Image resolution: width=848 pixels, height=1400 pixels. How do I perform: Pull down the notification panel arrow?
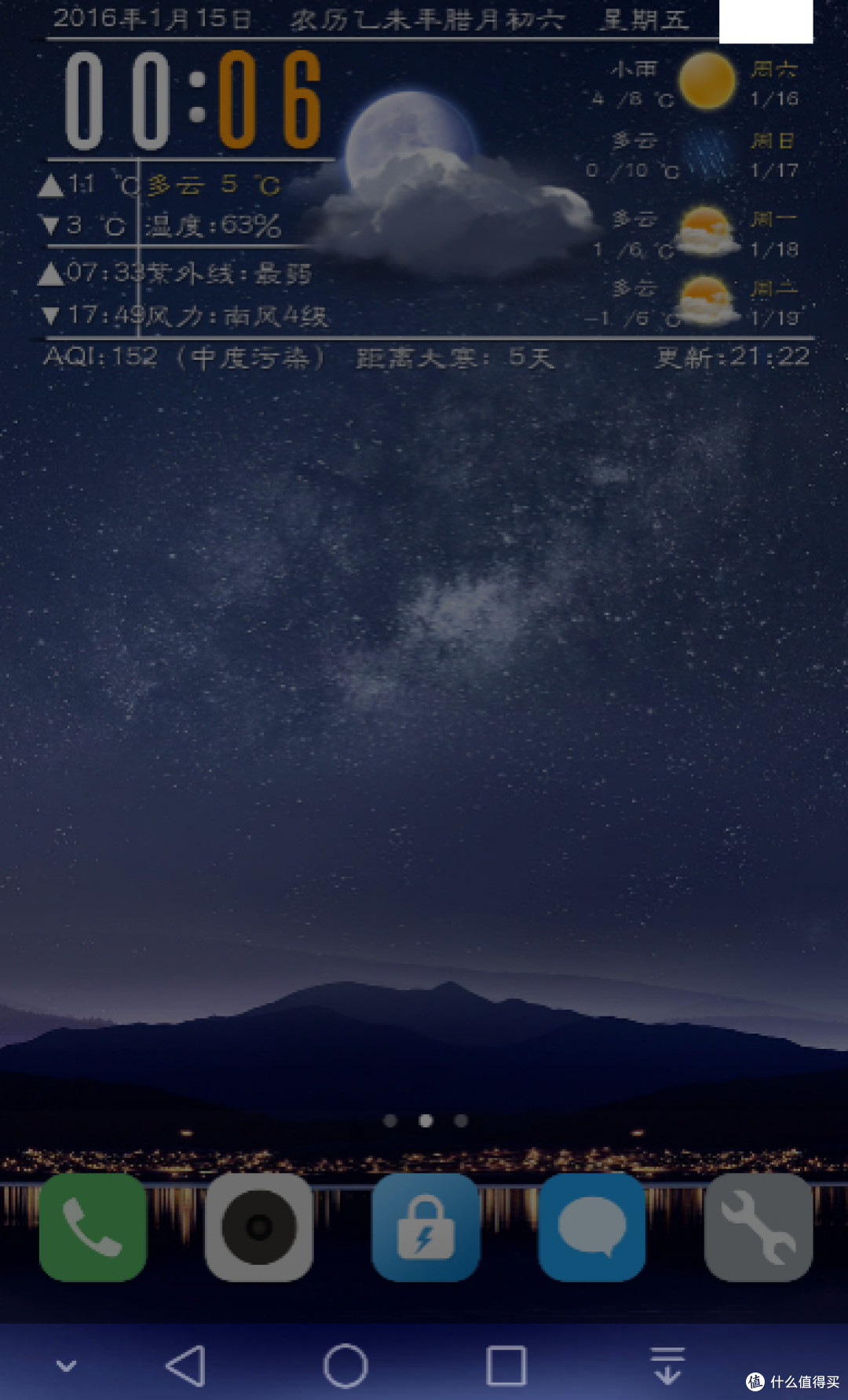click(668, 1365)
